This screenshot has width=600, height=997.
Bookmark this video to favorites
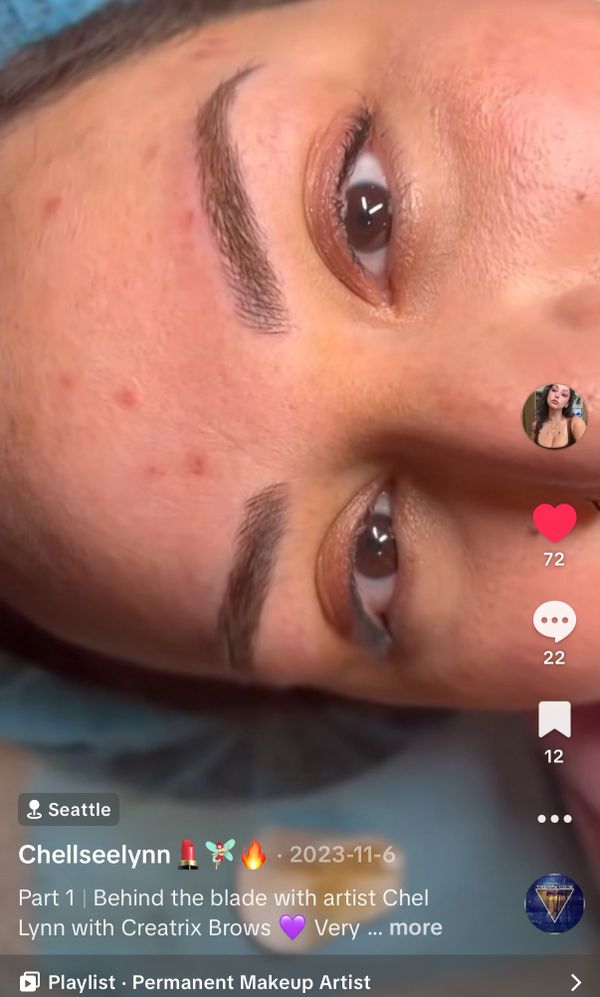tap(554, 720)
